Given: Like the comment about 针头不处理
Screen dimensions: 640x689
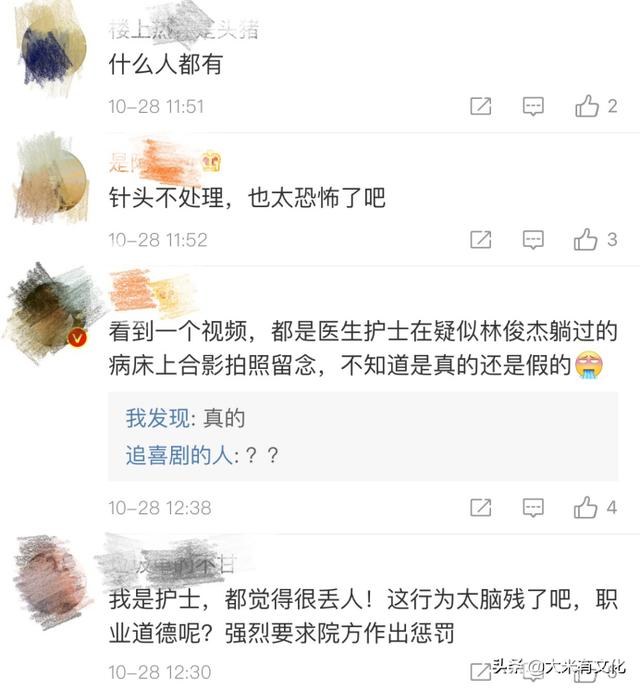Looking at the screenshot, I should point(587,240).
